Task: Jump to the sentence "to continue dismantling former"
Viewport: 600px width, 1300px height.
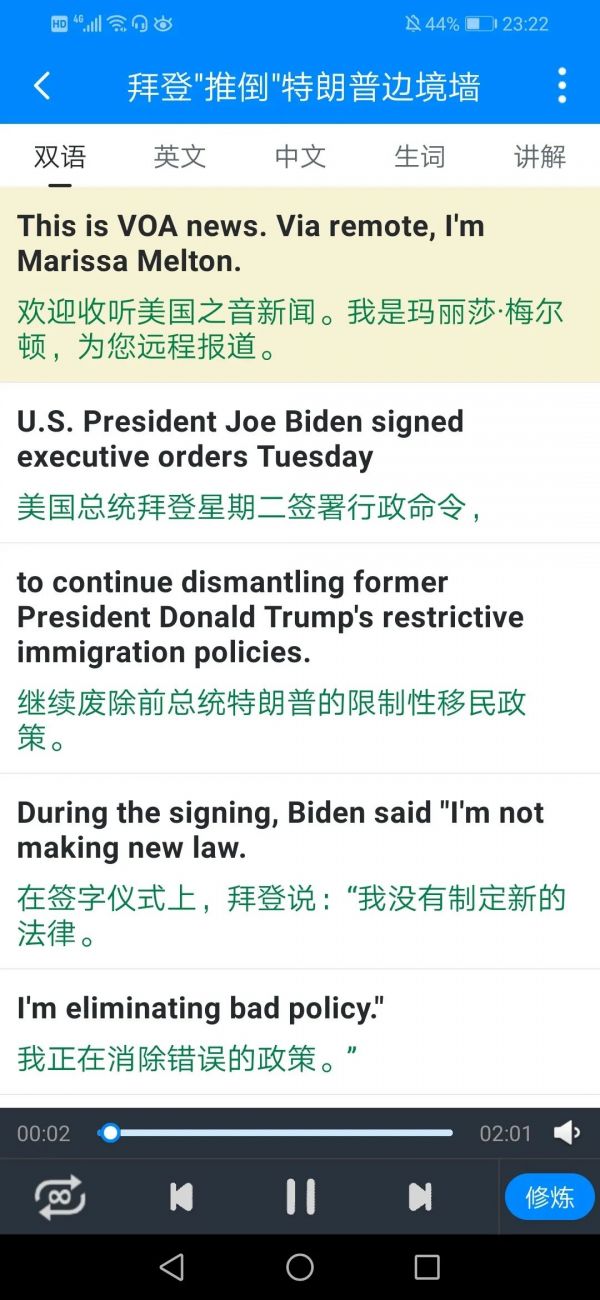Action: click(300, 658)
